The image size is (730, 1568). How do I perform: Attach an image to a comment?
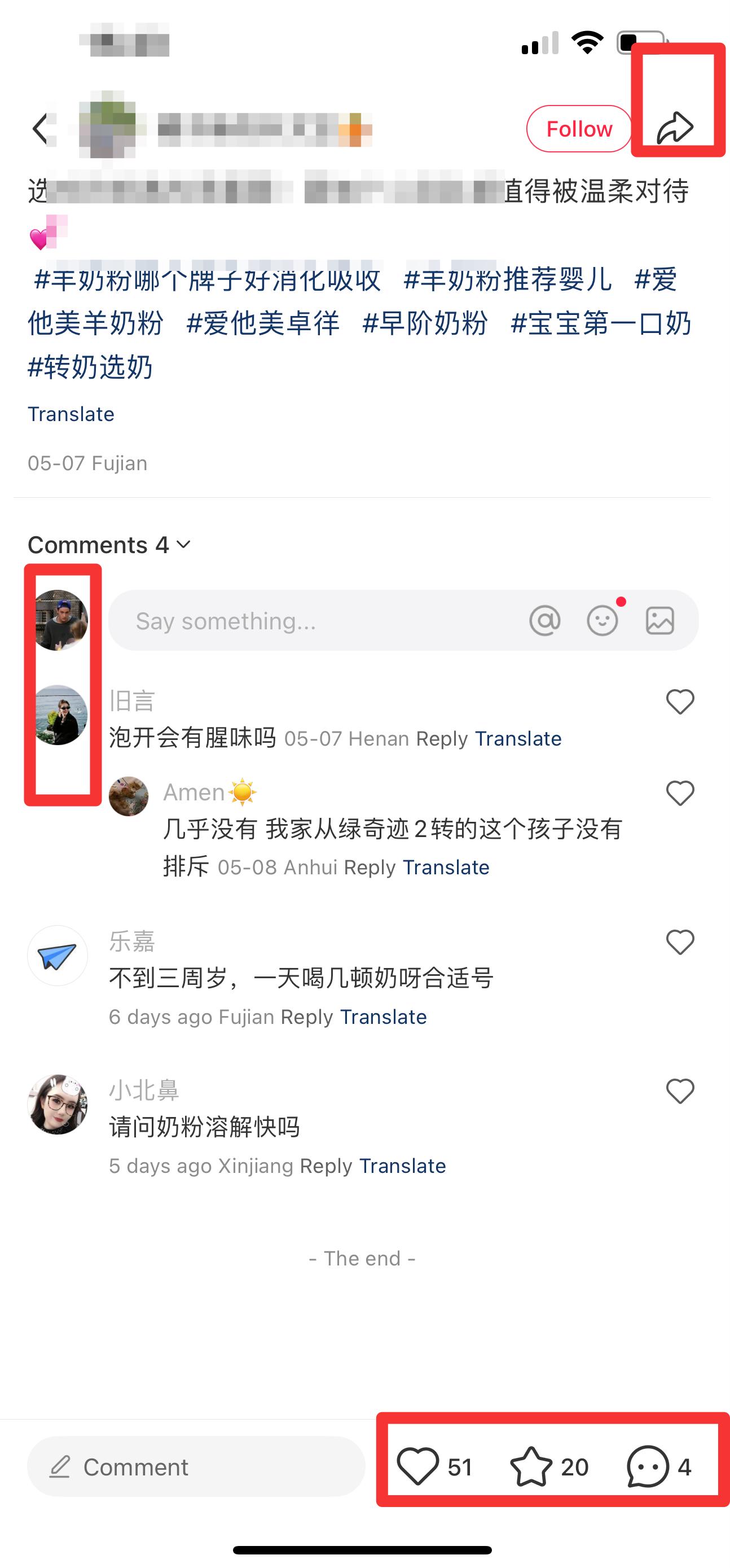tap(660, 621)
